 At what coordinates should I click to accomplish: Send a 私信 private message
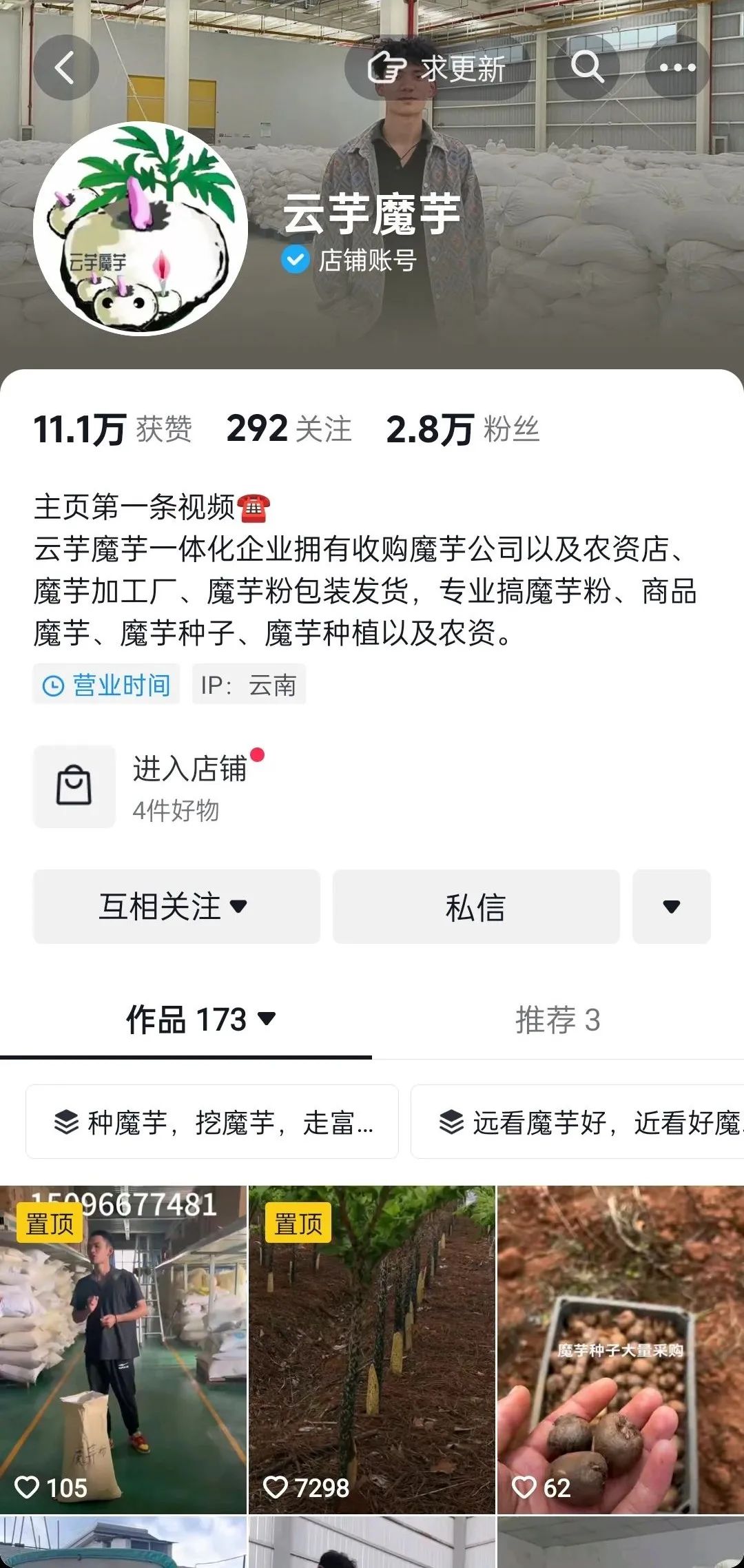[x=476, y=907]
